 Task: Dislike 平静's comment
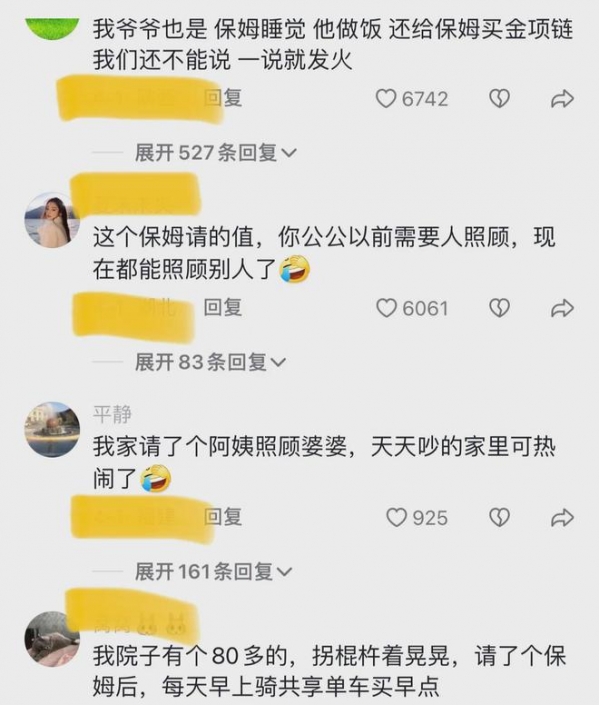(x=499, y=517)
